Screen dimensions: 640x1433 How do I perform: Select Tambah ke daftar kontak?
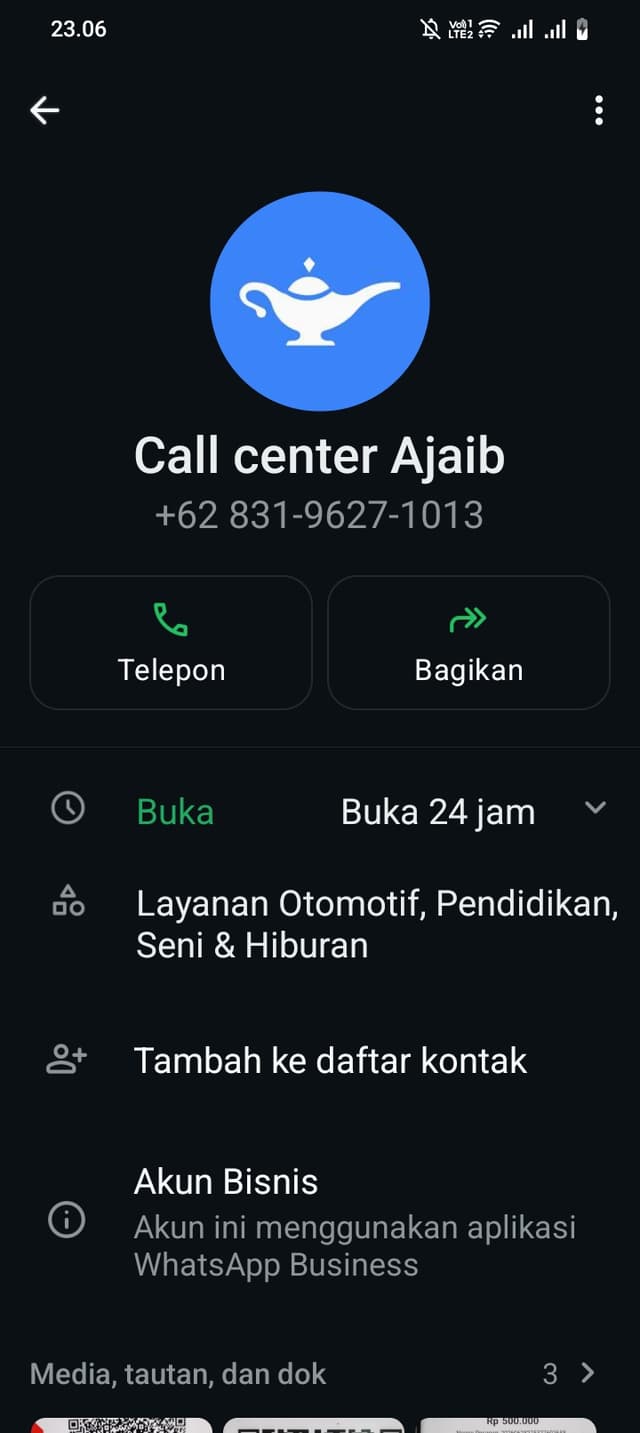tap(320, 1060)
